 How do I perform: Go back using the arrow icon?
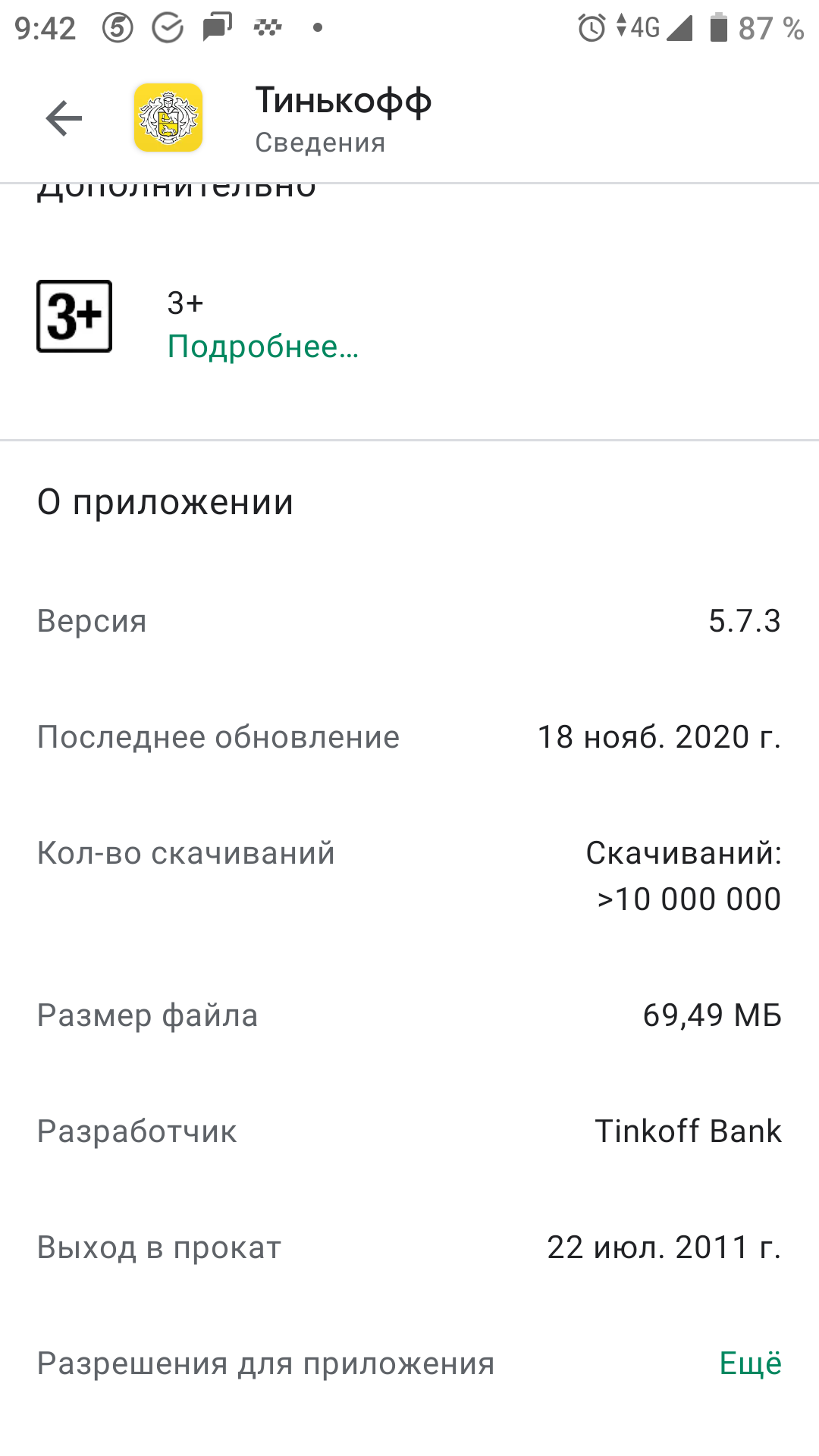point(64,118)
